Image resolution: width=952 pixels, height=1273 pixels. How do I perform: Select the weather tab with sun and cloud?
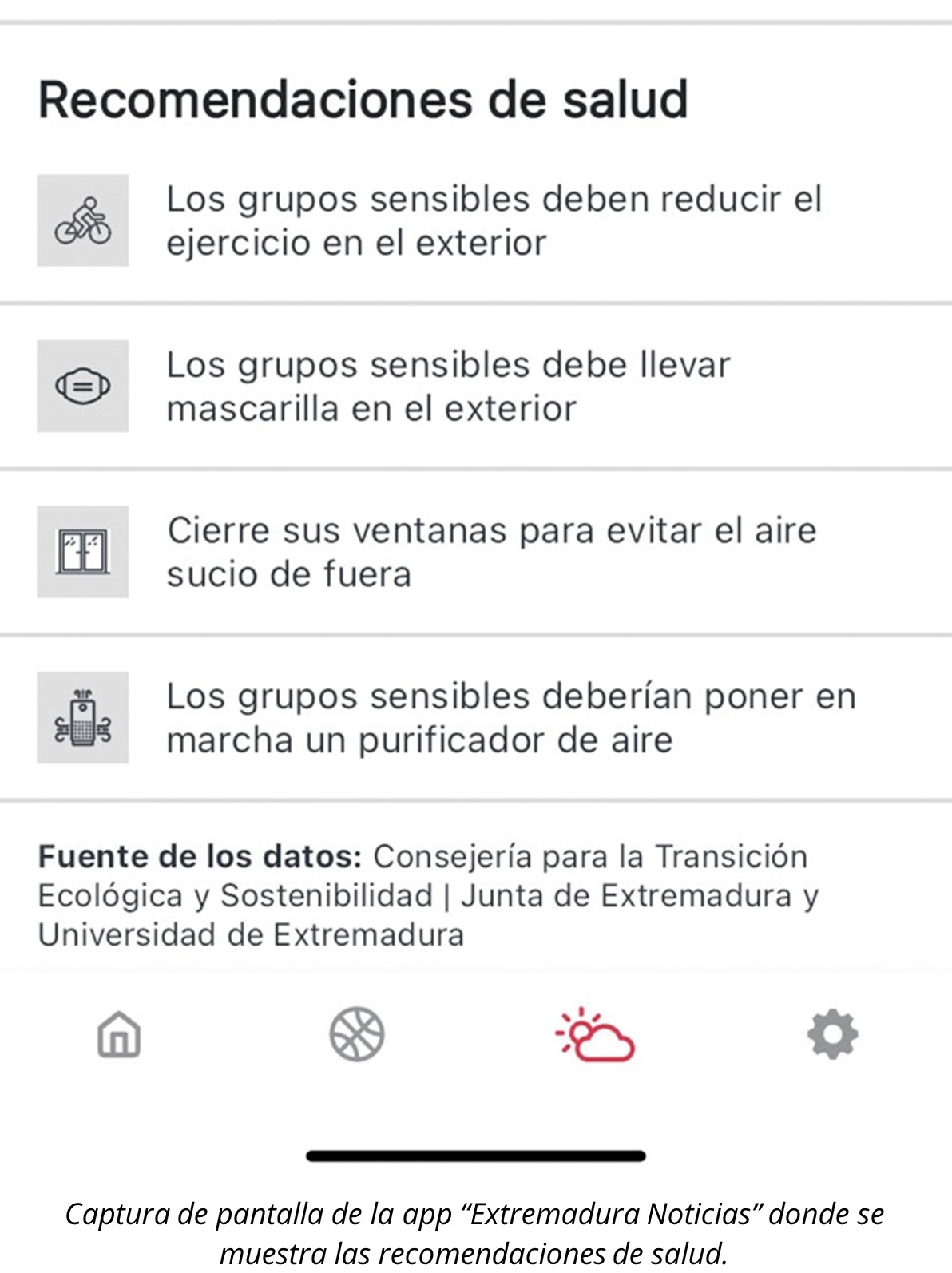(595, 1035)
